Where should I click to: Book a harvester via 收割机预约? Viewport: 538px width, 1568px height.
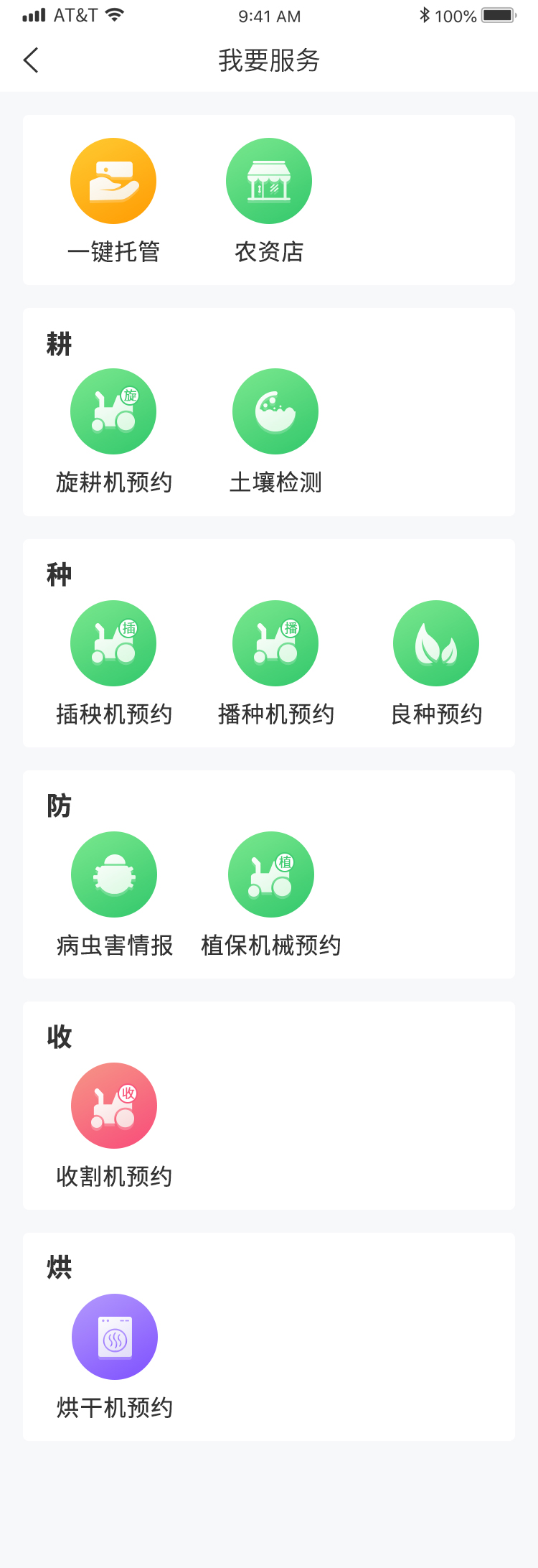point(114,1106)
